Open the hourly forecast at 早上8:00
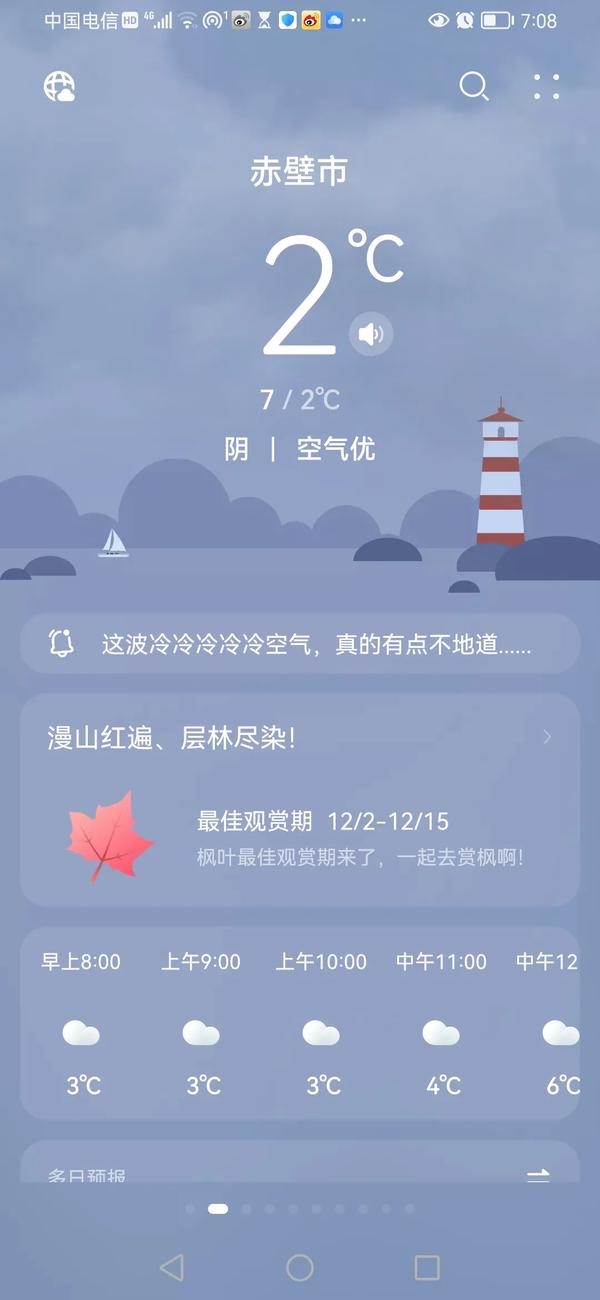 pyautogui.click(x=81, y=1020)
